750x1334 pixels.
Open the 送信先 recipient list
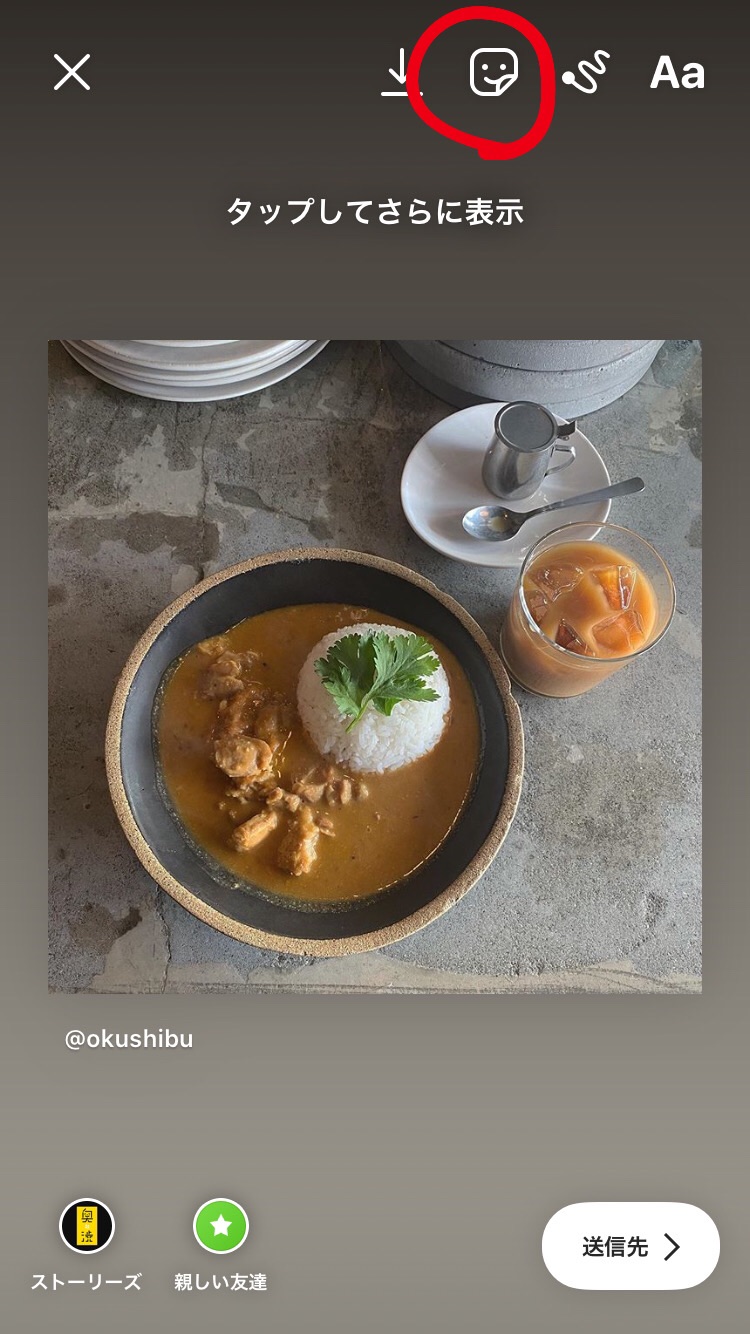[x=630, y=1246]
